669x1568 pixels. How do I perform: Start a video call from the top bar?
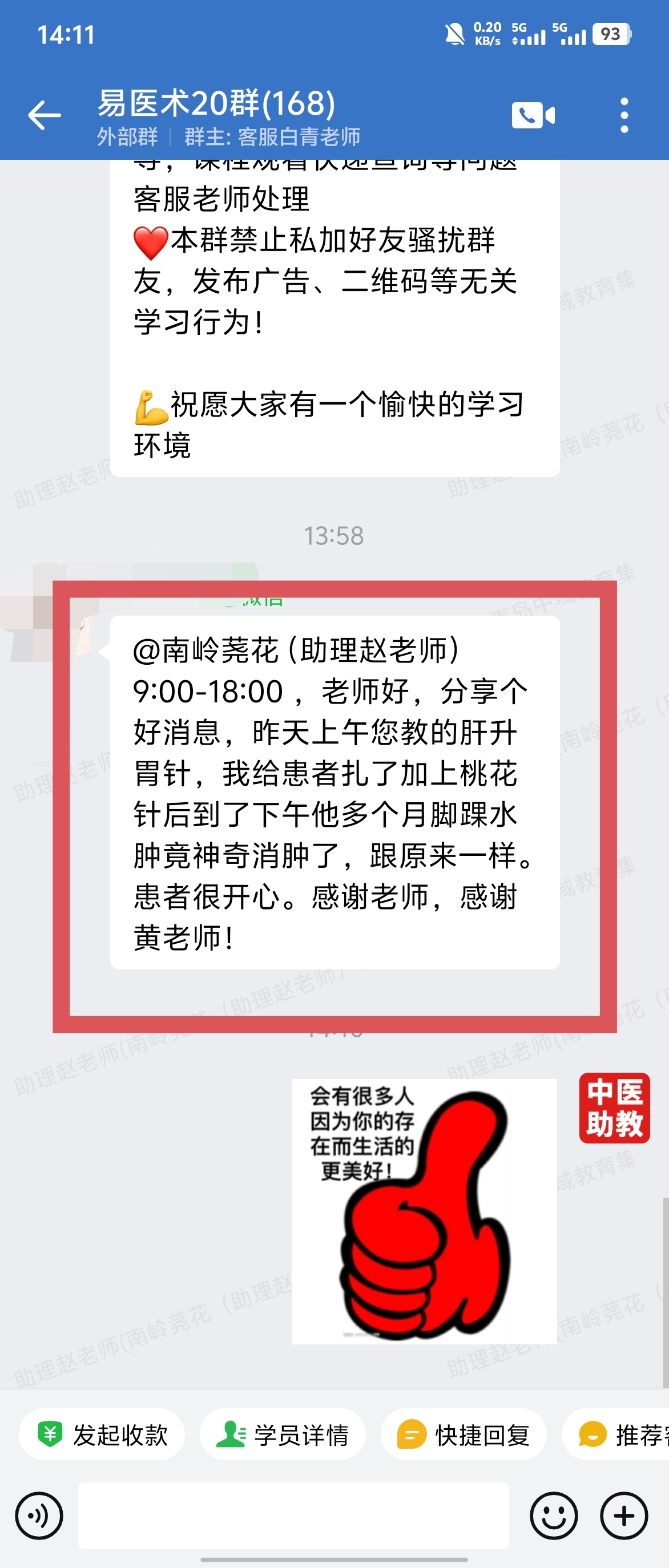pos(534,115)
